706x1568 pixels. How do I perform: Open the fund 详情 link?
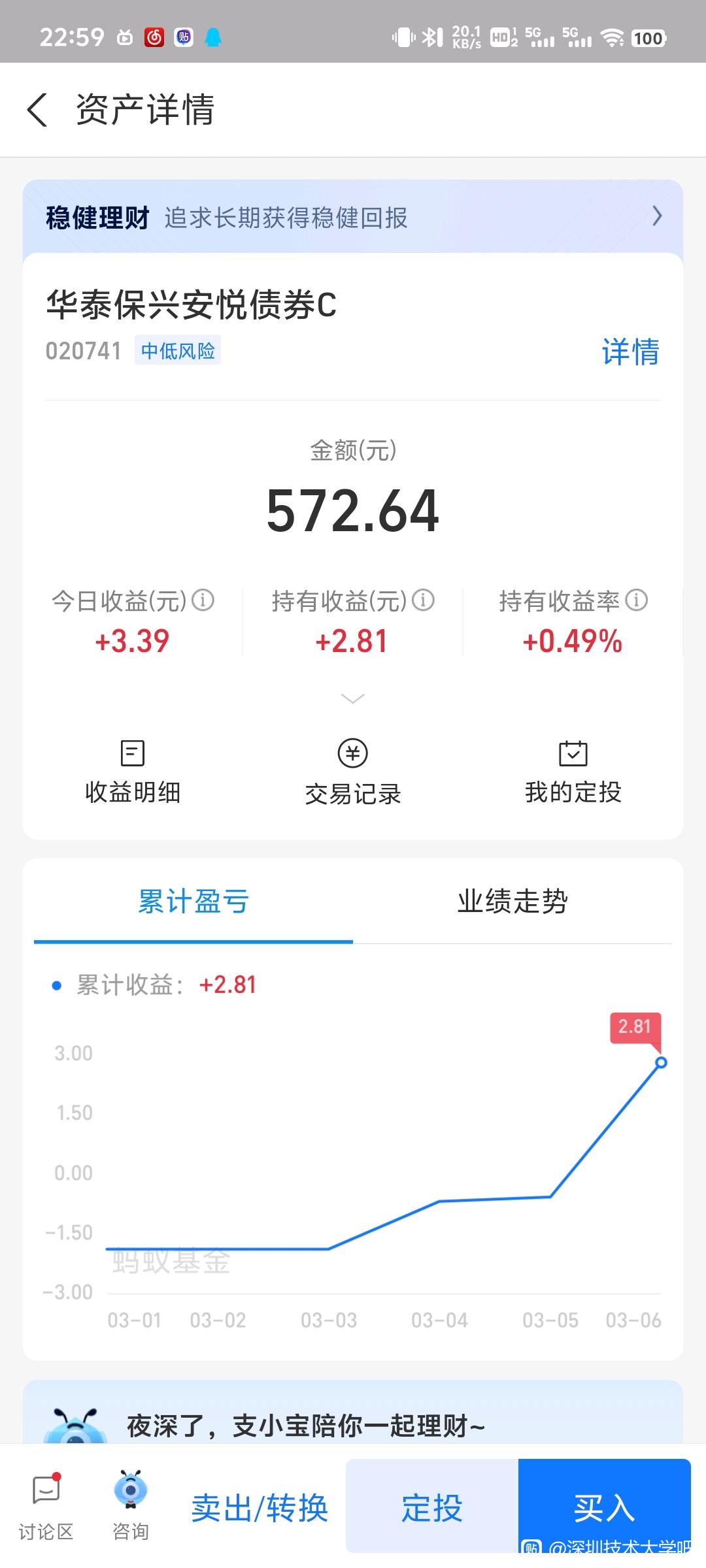pyautogui.click(x=630, y=351)
